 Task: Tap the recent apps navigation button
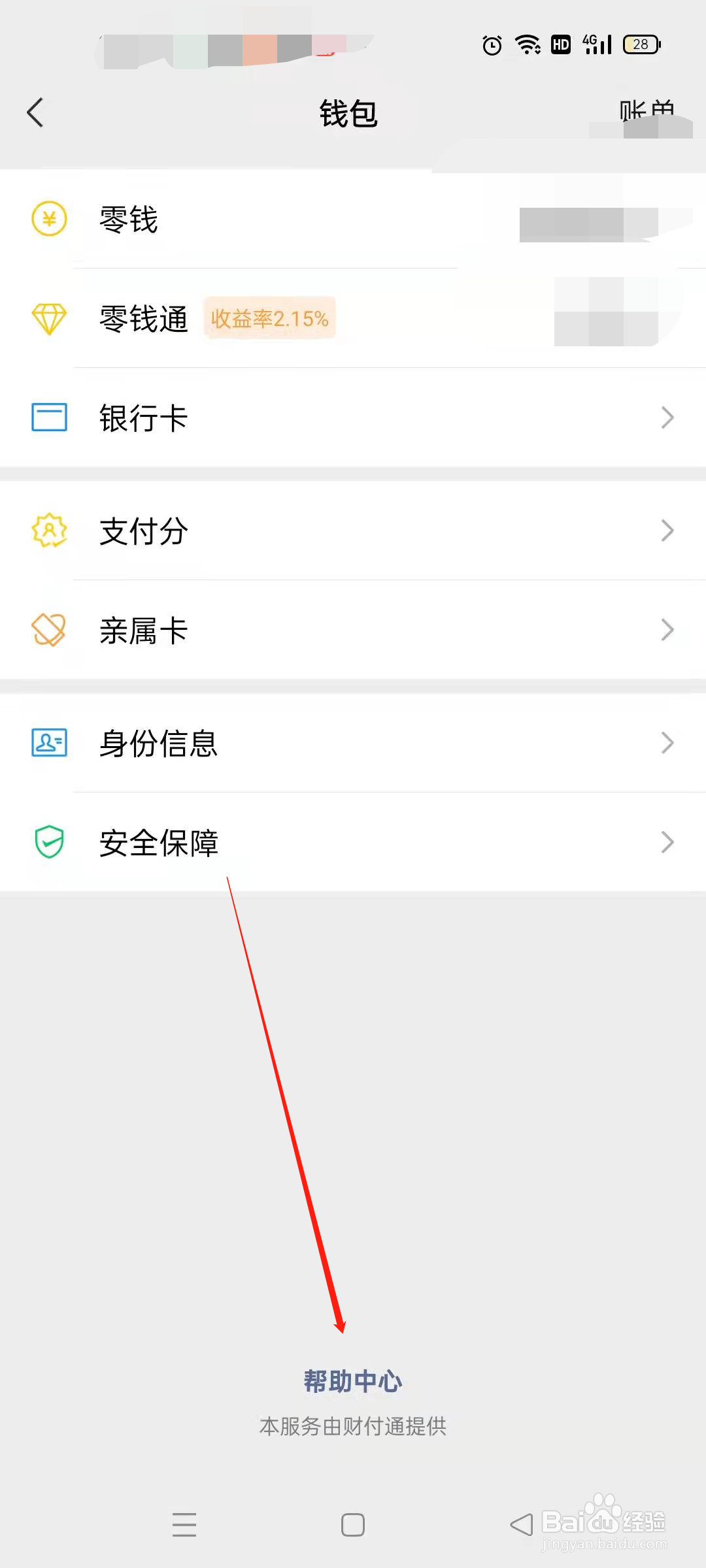coord(185,1524)
